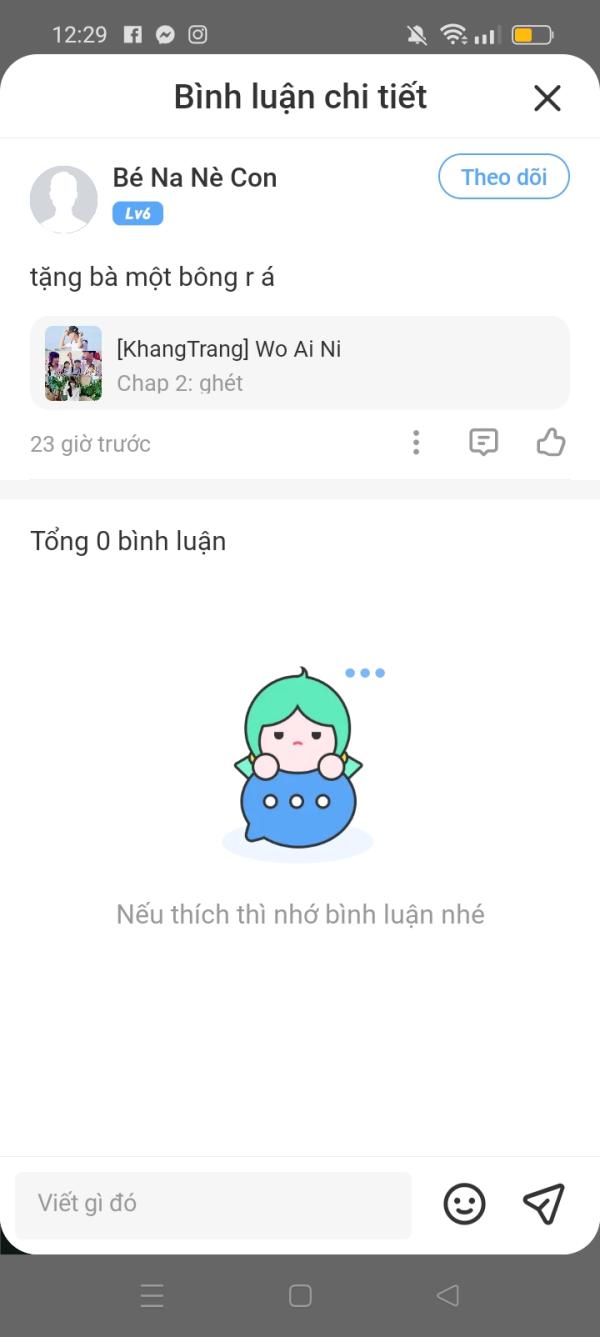Image resolution: width=600 pixels, height=1337 pixels.
Task: Reply to the comment via the comment icon
Action: (x=484, y=443)
